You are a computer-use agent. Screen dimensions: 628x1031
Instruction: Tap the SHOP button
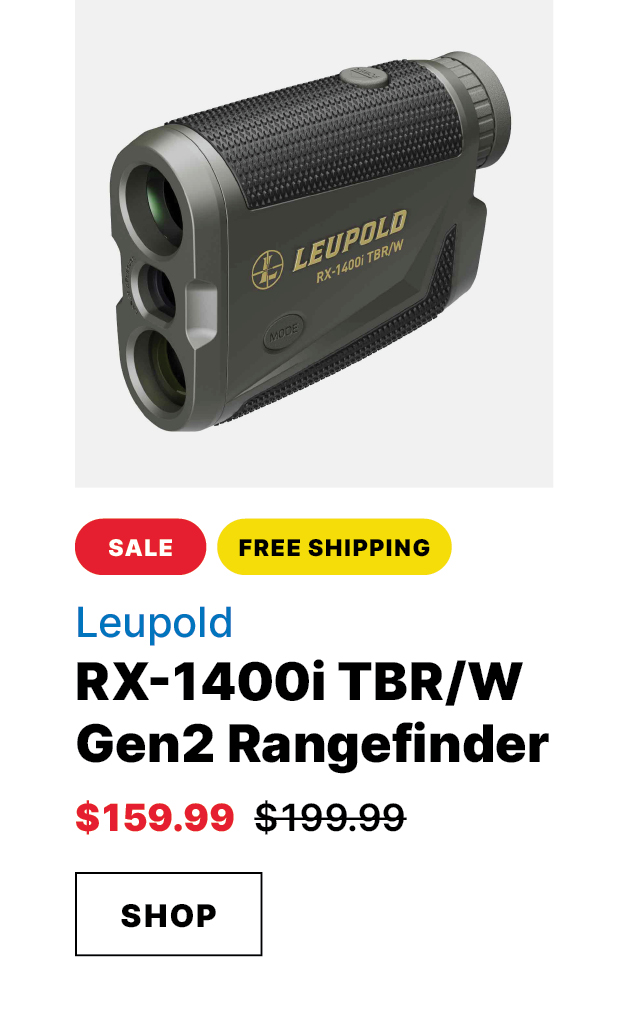[168, 914]
